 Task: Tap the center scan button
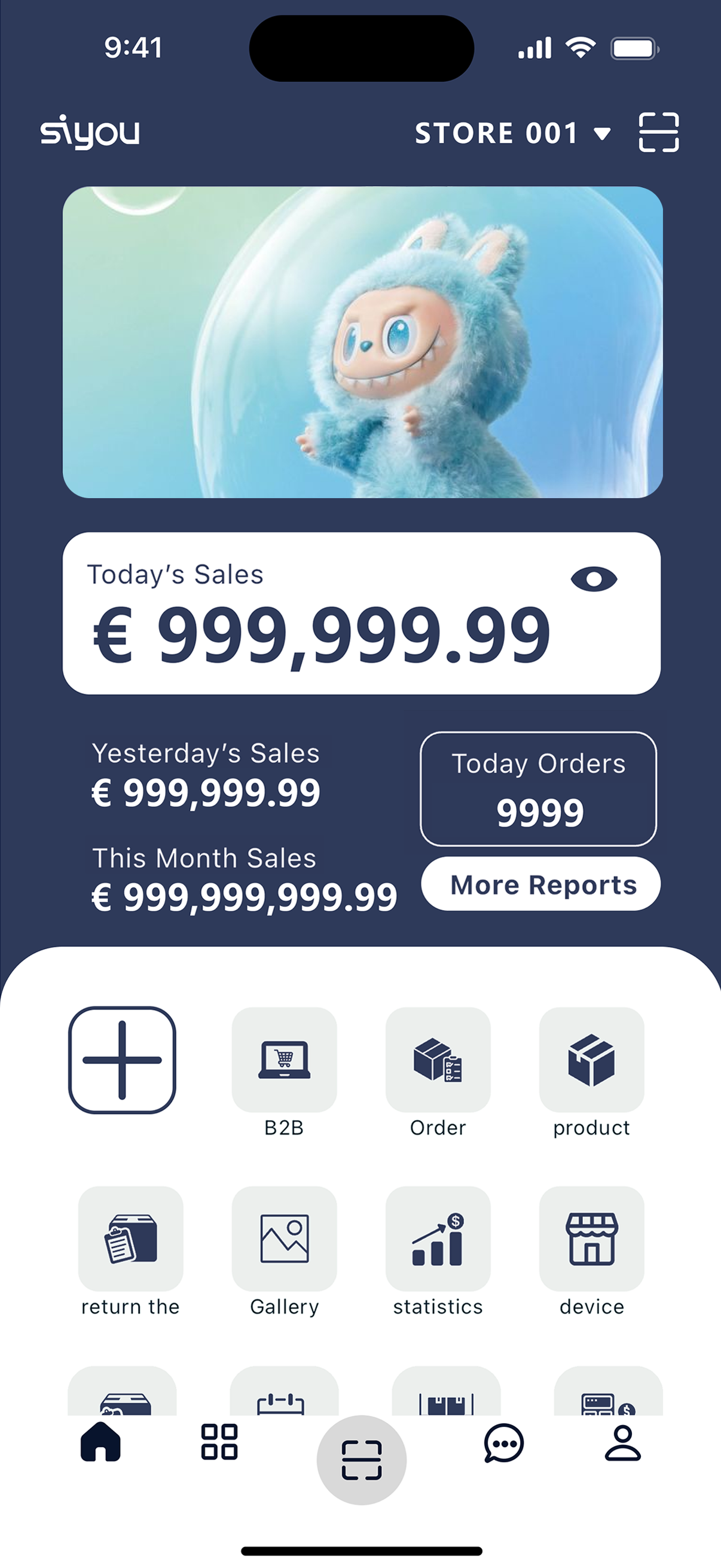pos(362,1460)
